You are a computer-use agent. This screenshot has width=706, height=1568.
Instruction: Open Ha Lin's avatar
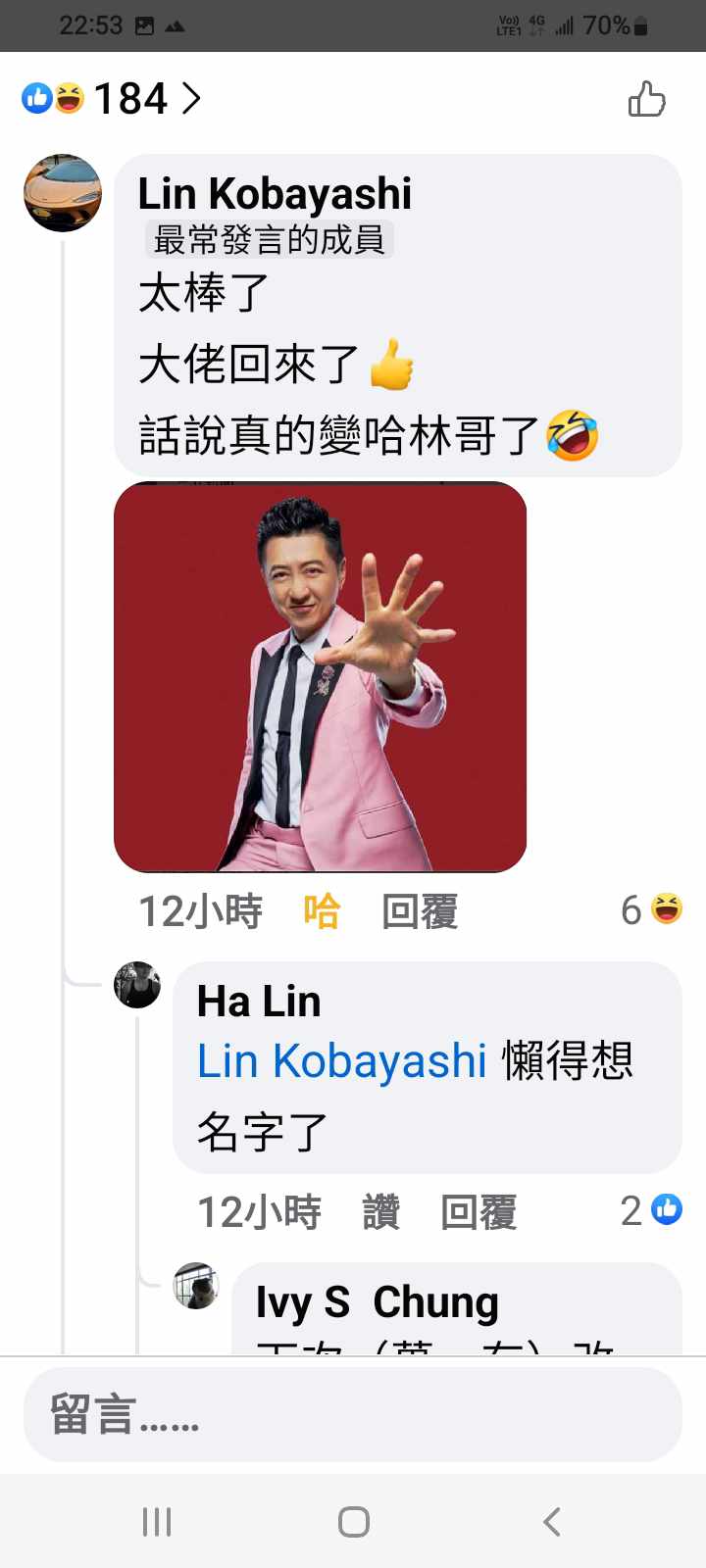137,985
